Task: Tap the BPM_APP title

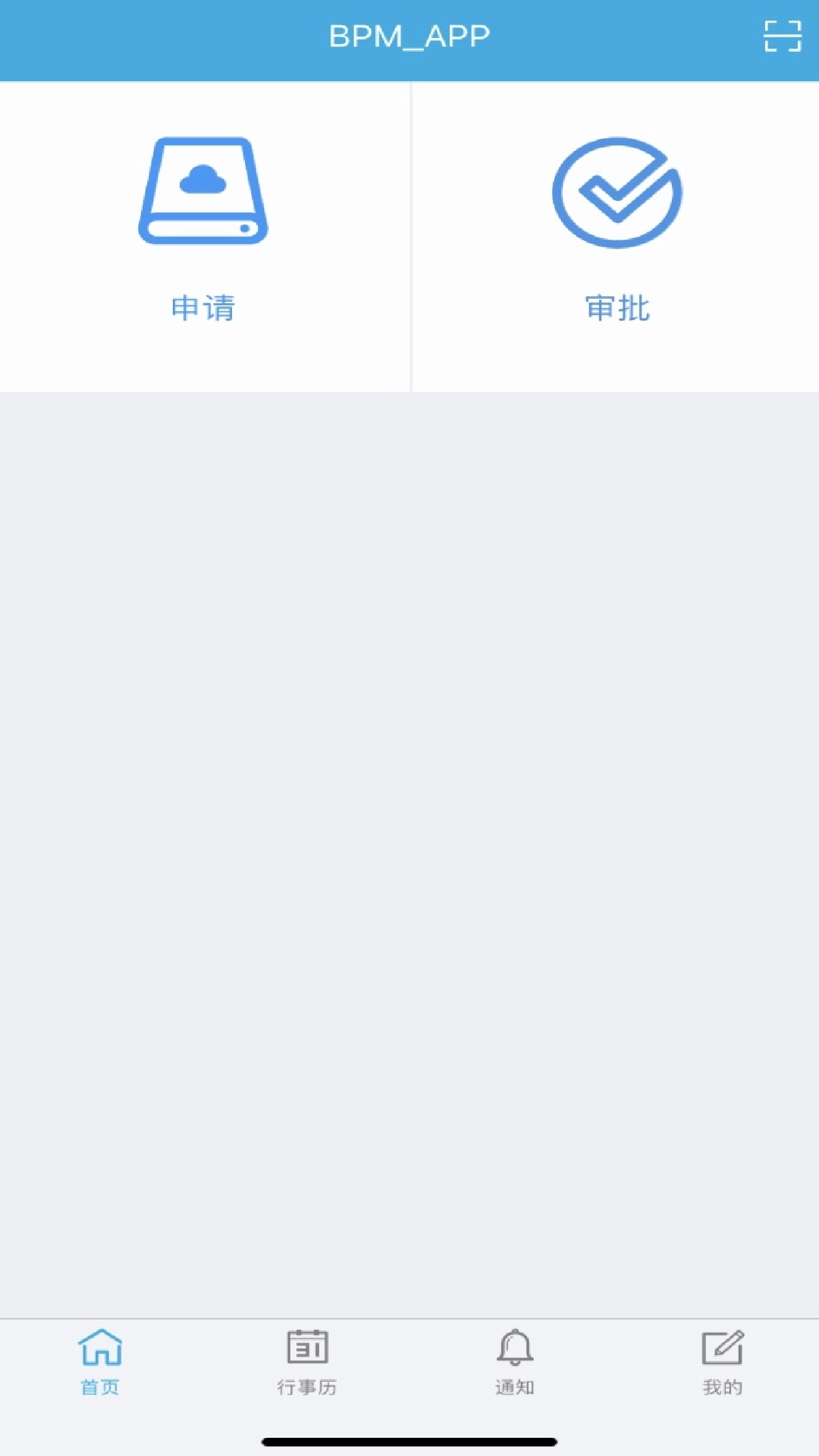Action: [x=409, y=34]
